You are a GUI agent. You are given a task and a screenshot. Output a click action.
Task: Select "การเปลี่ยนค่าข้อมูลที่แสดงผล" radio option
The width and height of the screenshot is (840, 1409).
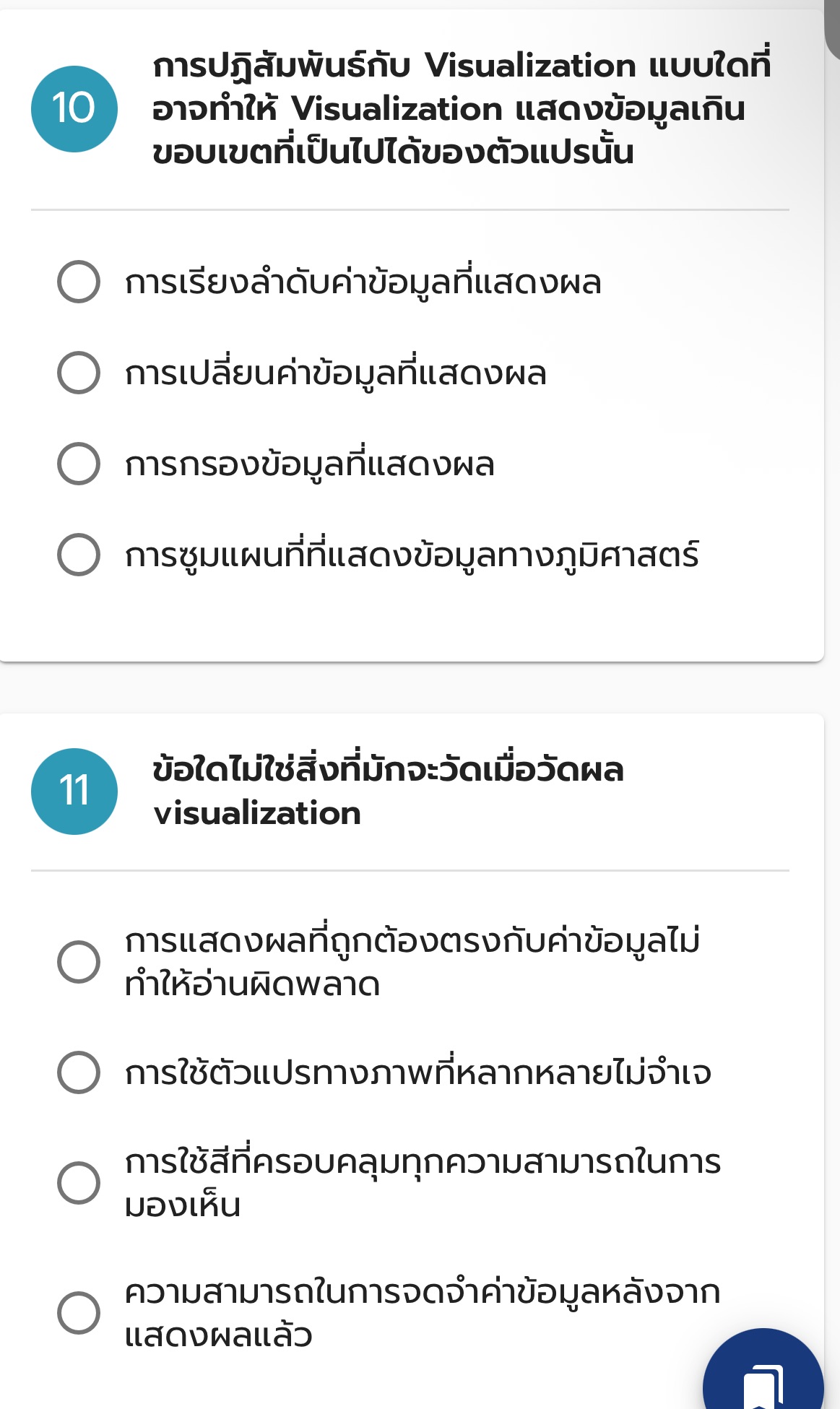tap(78, 371)
